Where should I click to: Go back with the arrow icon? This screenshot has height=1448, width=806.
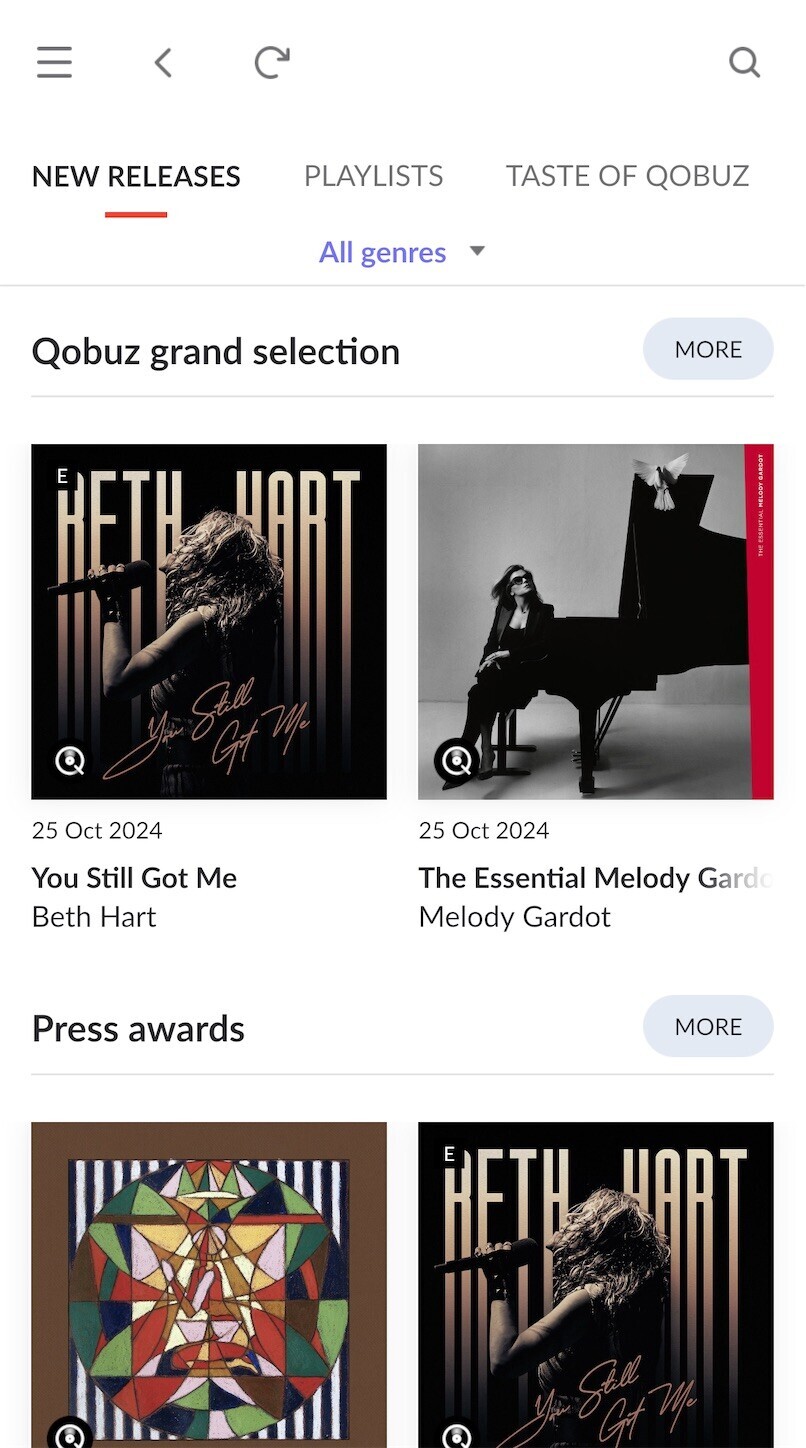point(163,63)
